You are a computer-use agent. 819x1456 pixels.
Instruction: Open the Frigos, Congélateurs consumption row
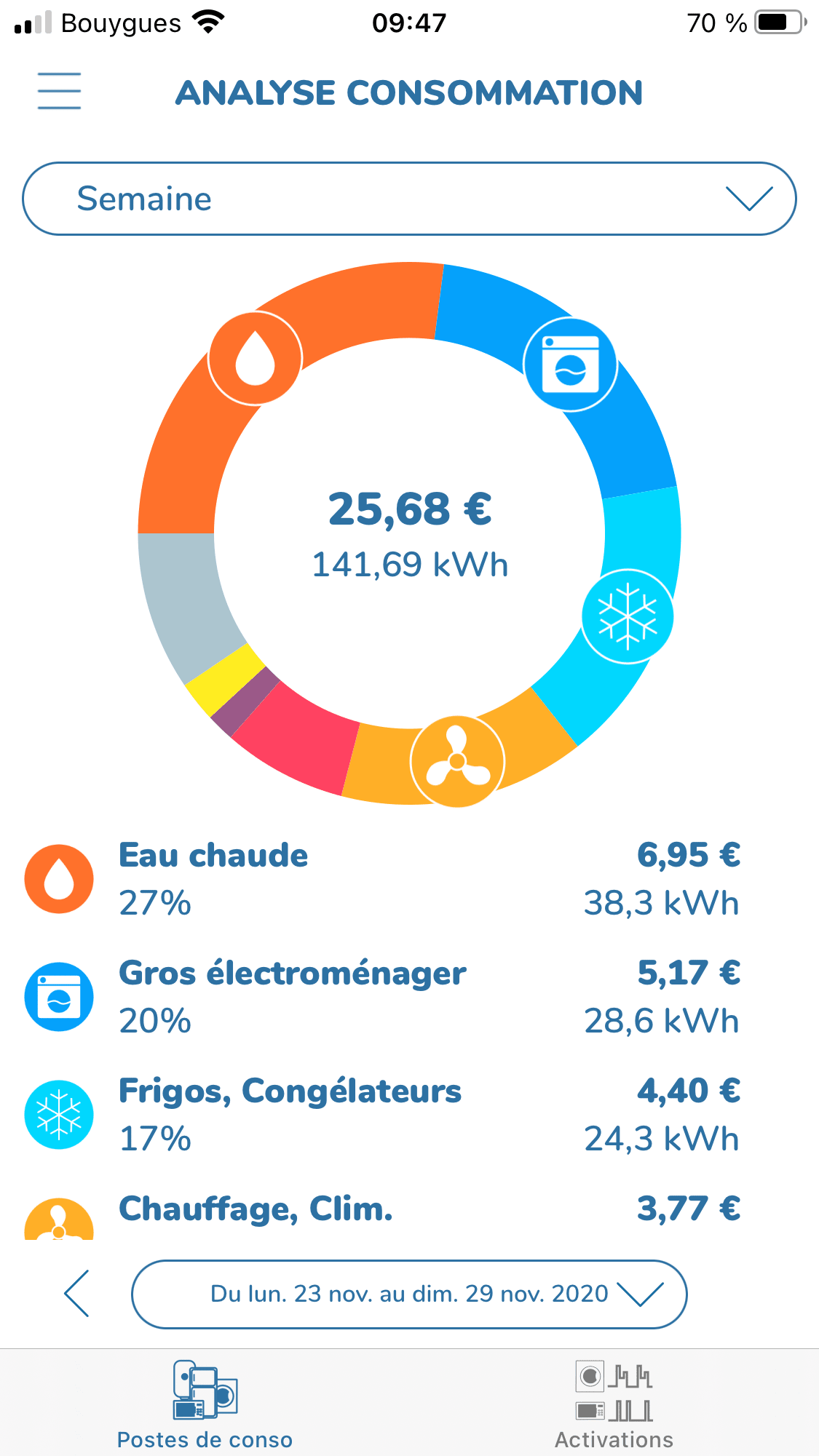(382, 1114)
